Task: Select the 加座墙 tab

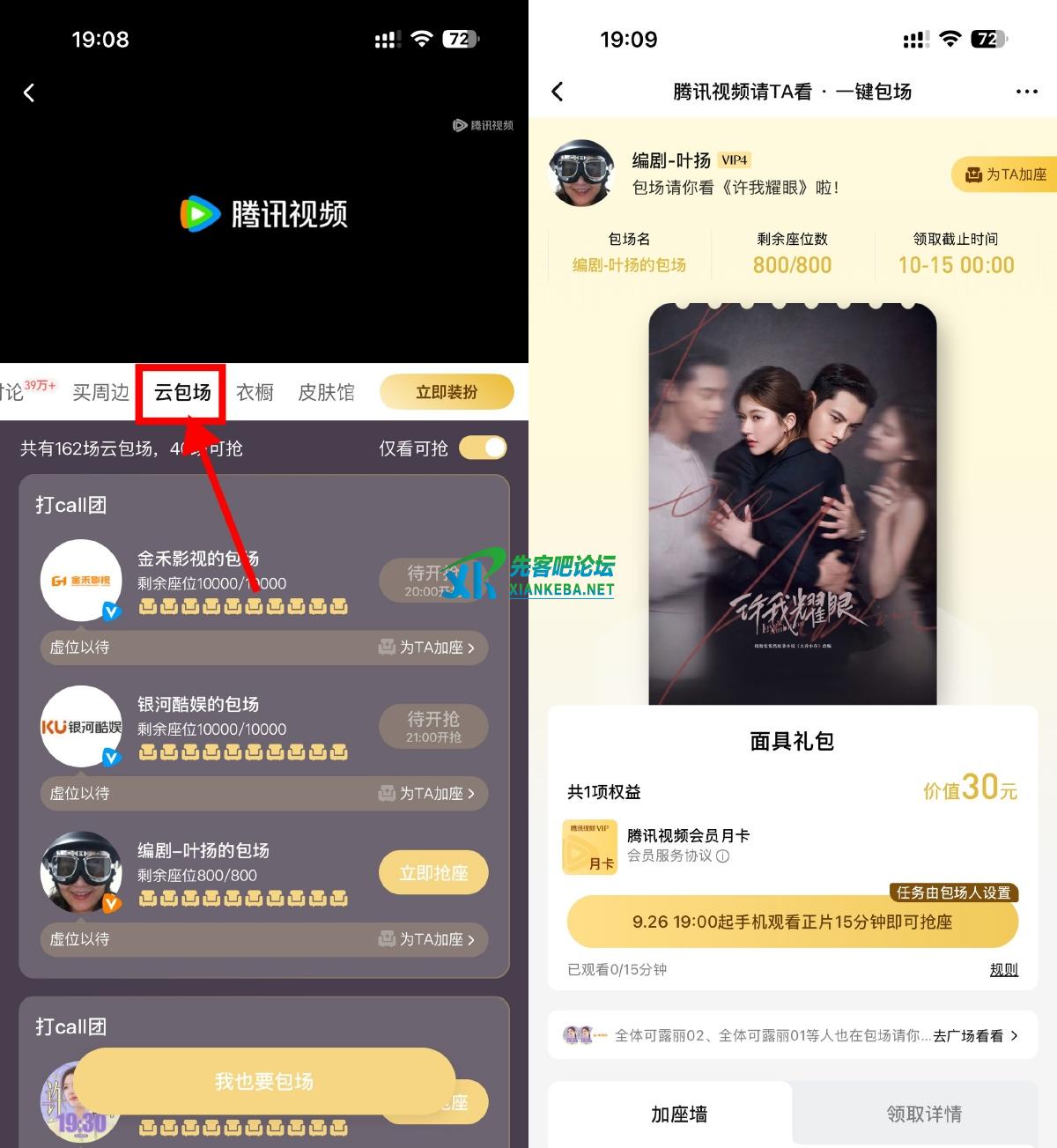Action: [678, 1114]
